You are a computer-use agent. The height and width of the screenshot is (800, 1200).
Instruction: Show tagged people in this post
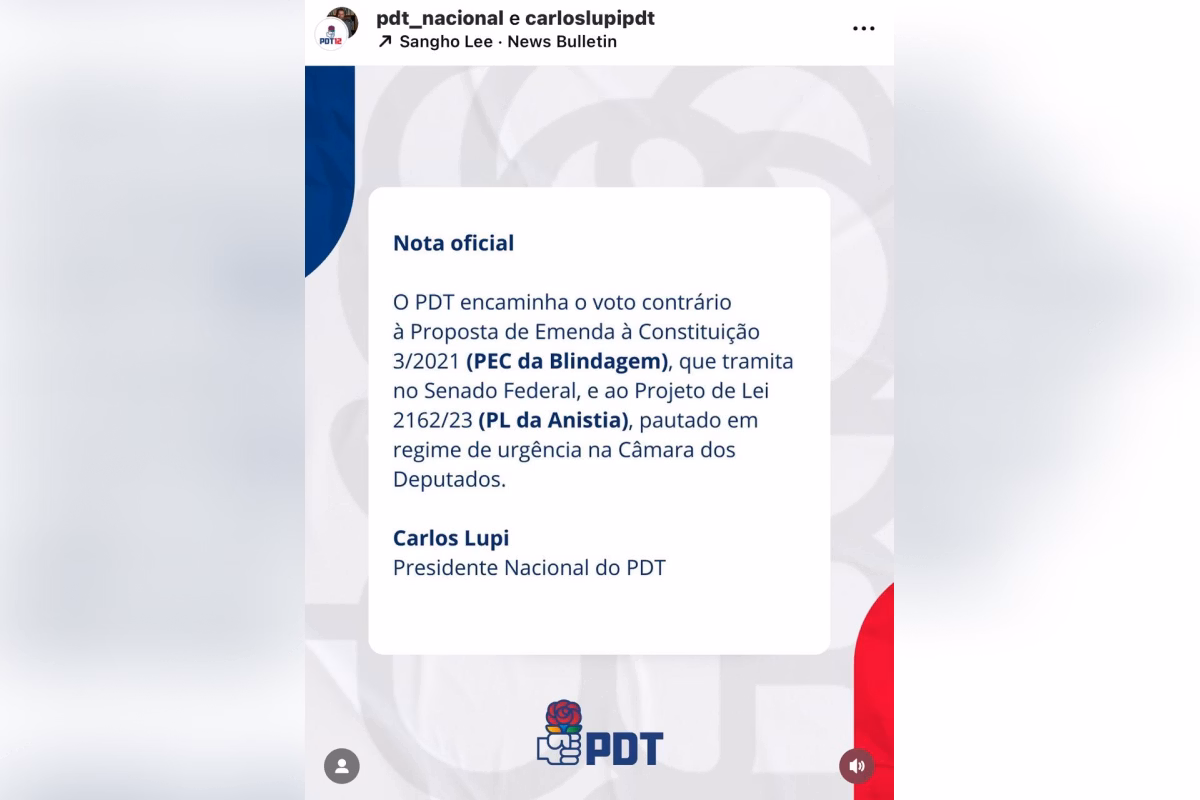point(341,766)
